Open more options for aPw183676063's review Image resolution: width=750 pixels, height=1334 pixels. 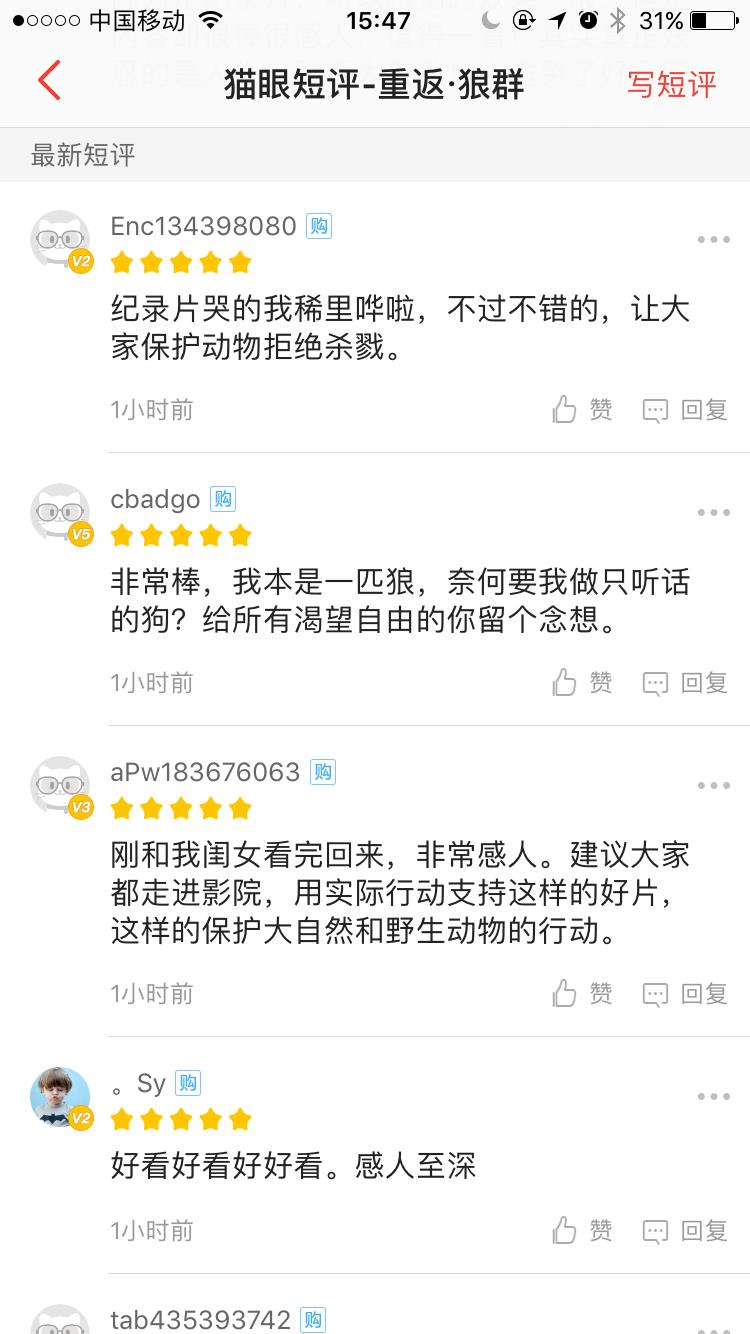click(713, 786)
